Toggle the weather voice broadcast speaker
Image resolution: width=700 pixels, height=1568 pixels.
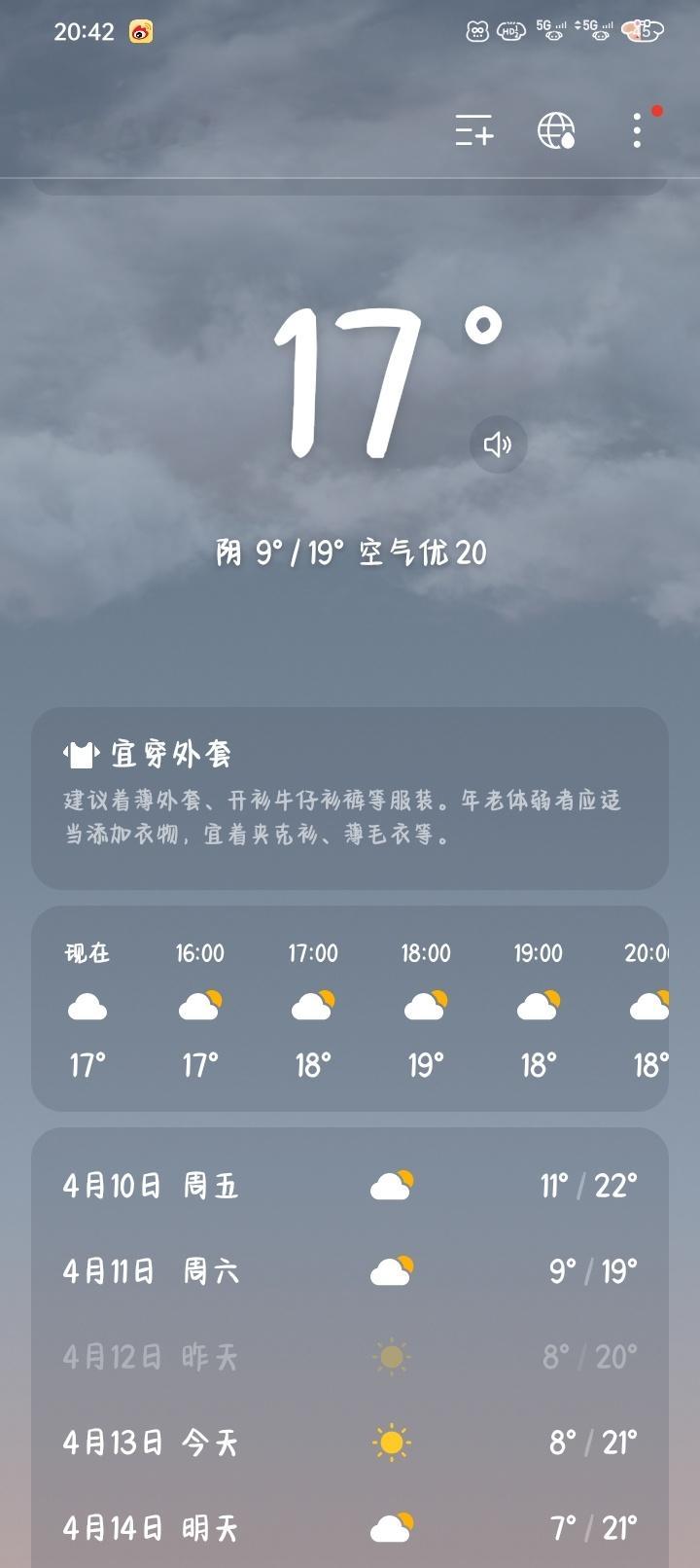[x=499, y=444]
